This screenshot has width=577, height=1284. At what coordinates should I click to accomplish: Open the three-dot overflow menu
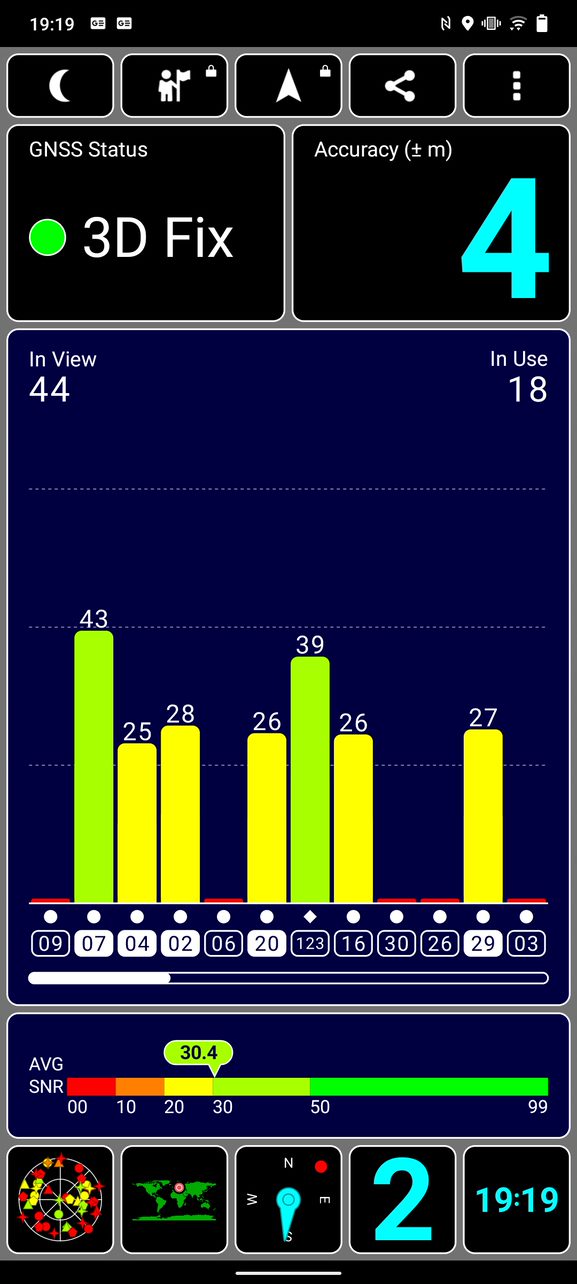point(516,86)
